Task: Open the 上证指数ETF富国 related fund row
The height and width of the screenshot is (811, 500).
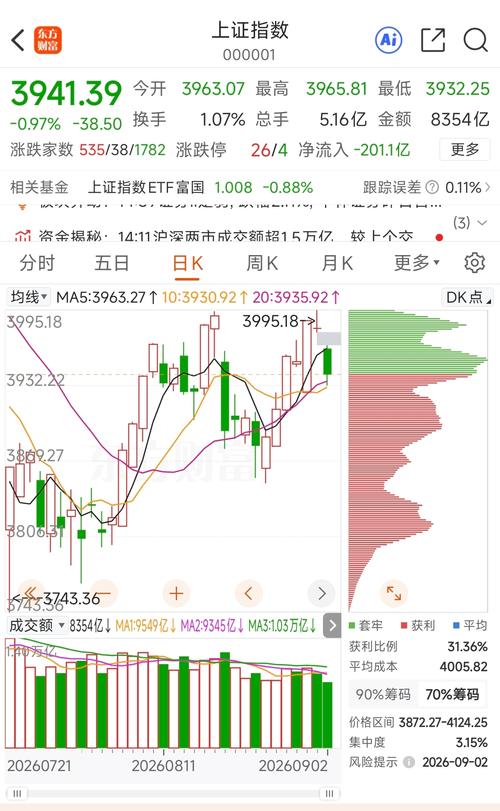Action: (x=250, y=187)
